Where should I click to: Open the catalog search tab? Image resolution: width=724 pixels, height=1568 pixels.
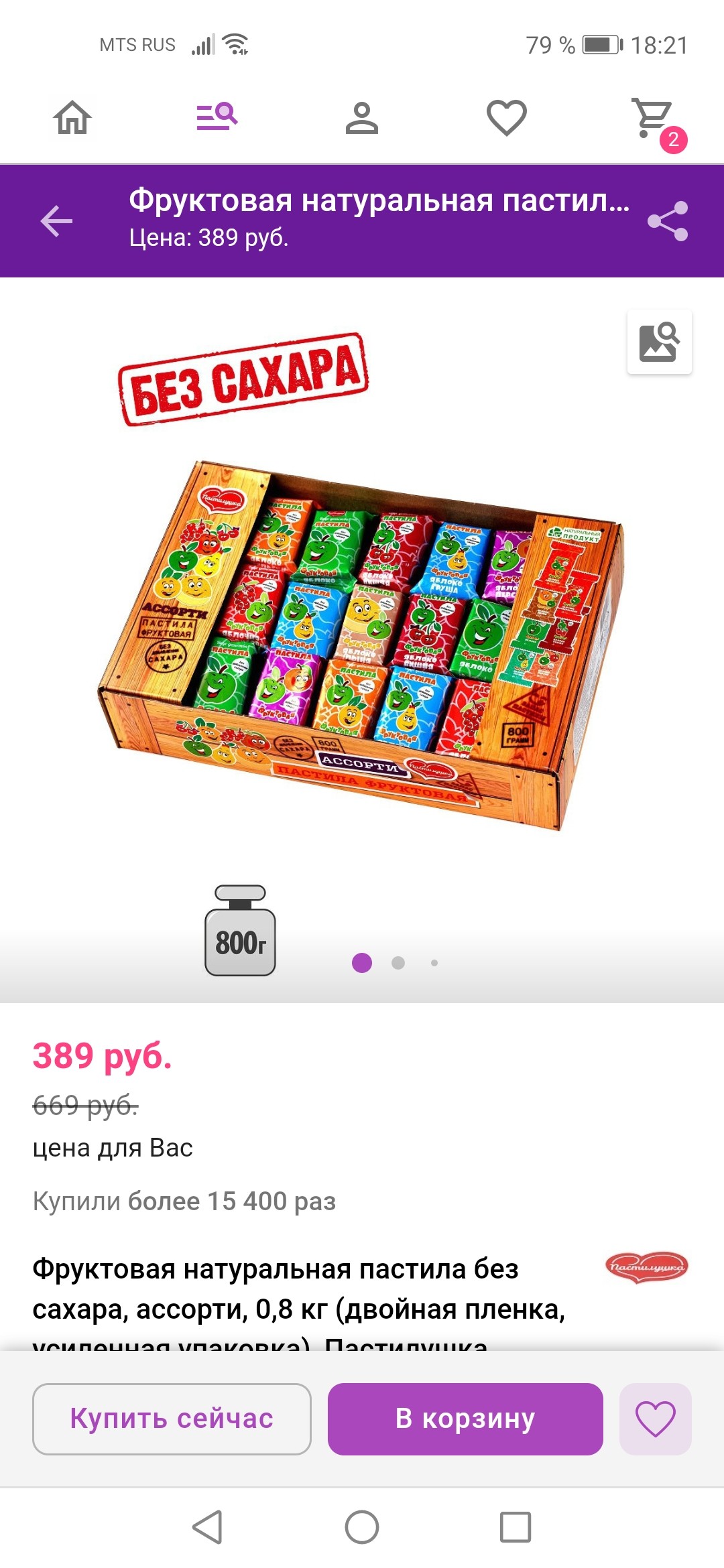[x=217, y=117]
